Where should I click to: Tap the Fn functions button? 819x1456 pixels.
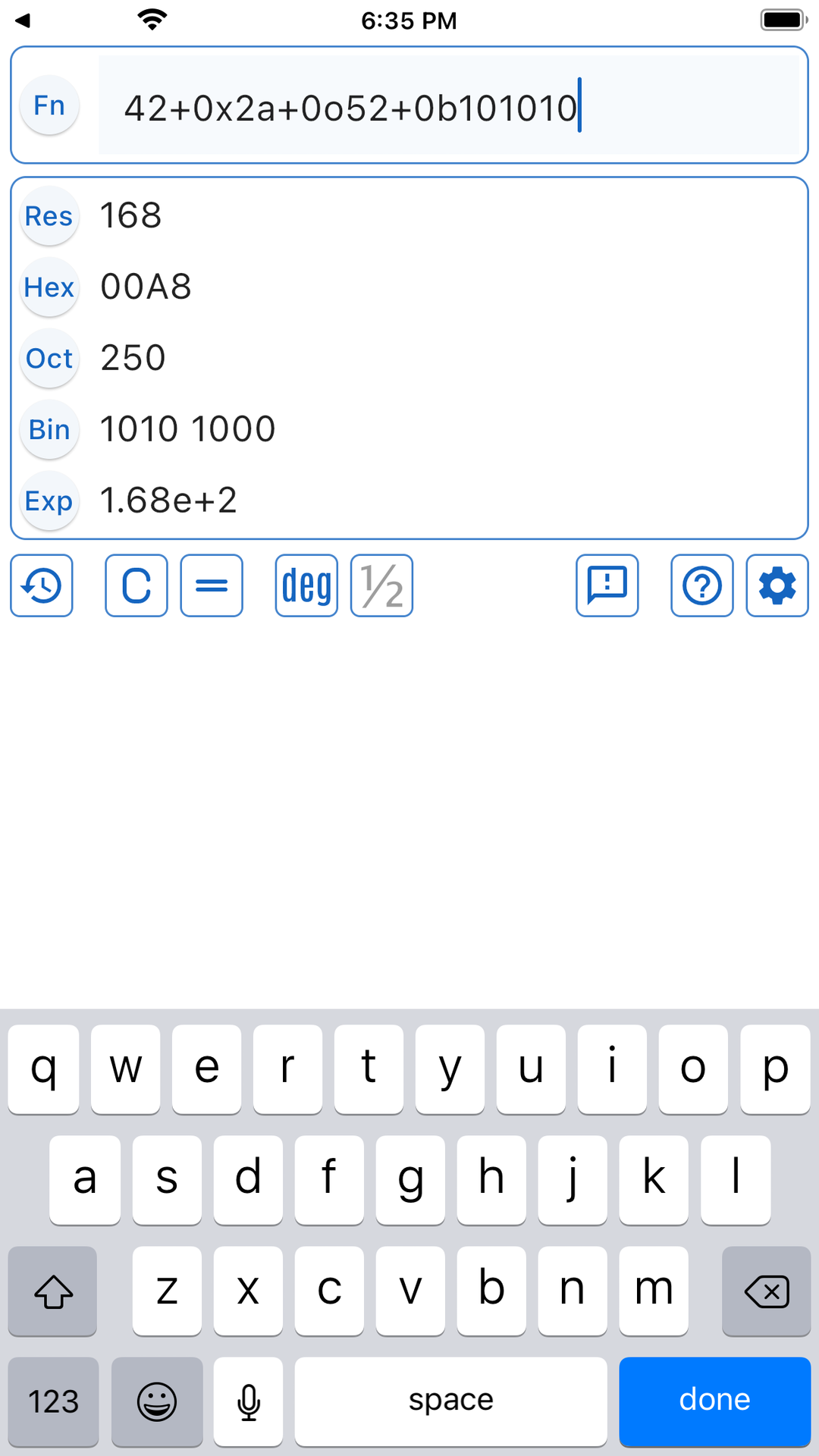49,105
